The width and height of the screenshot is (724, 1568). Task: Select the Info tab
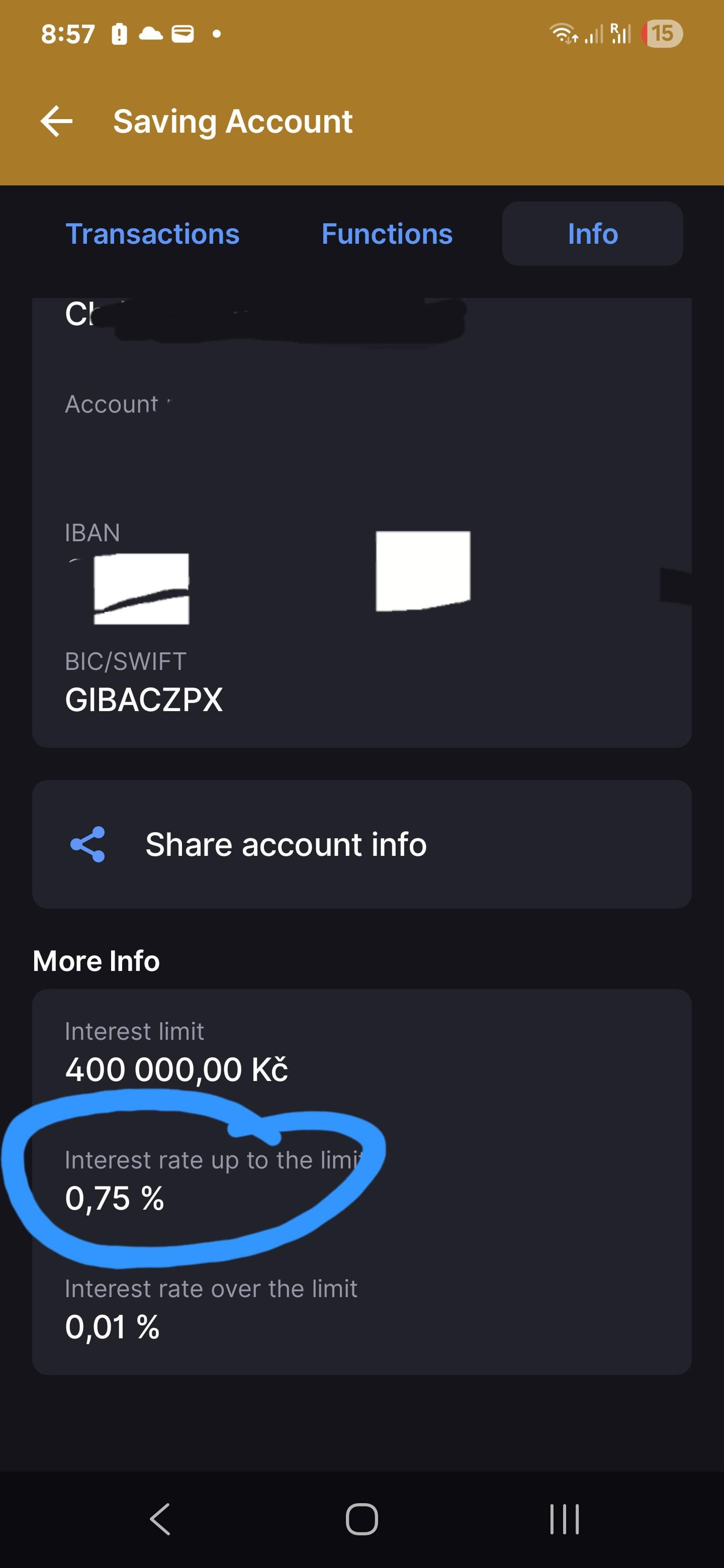tap(592, 234)
